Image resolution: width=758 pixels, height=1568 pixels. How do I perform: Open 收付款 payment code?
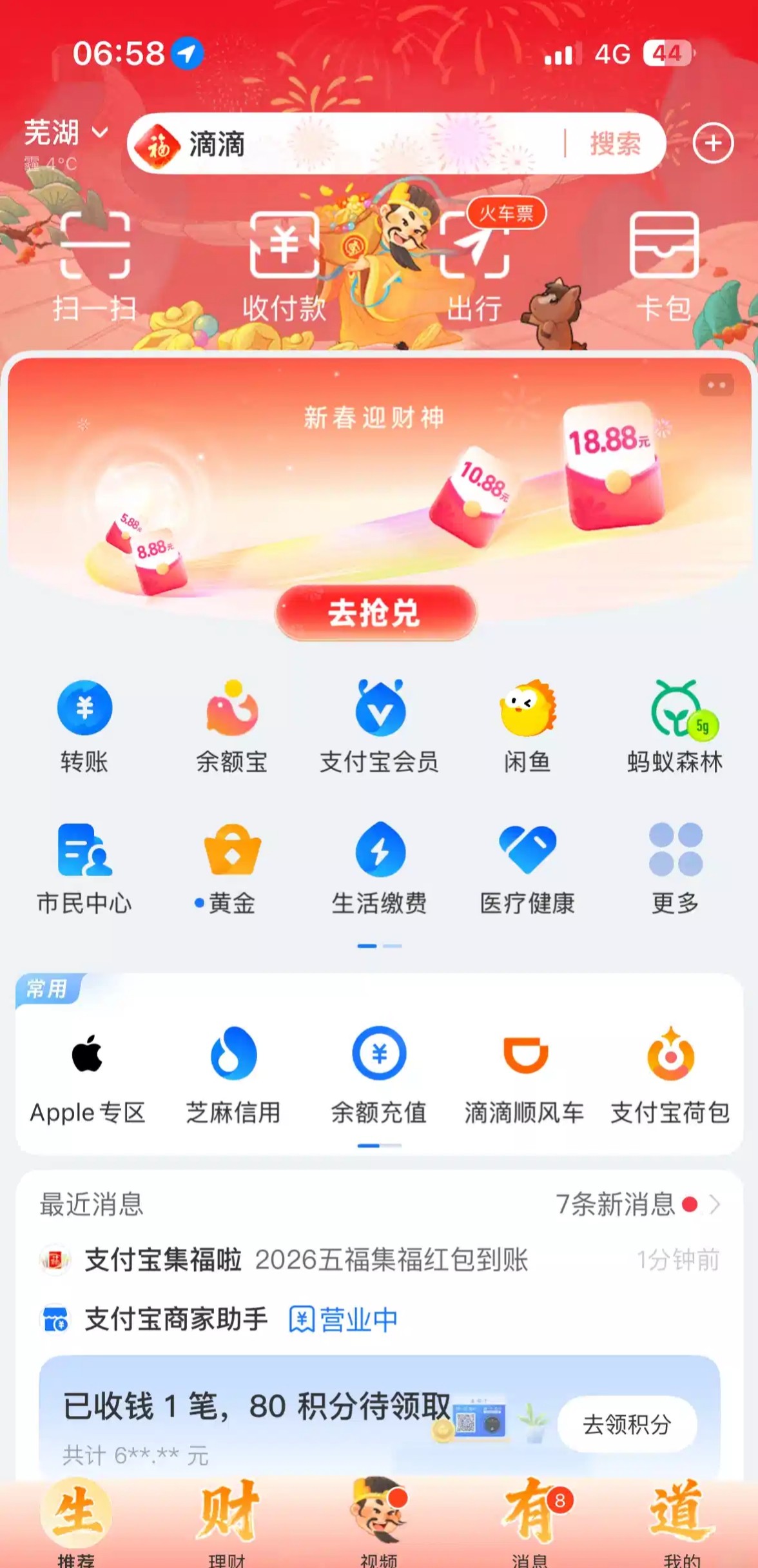(284, 264)
